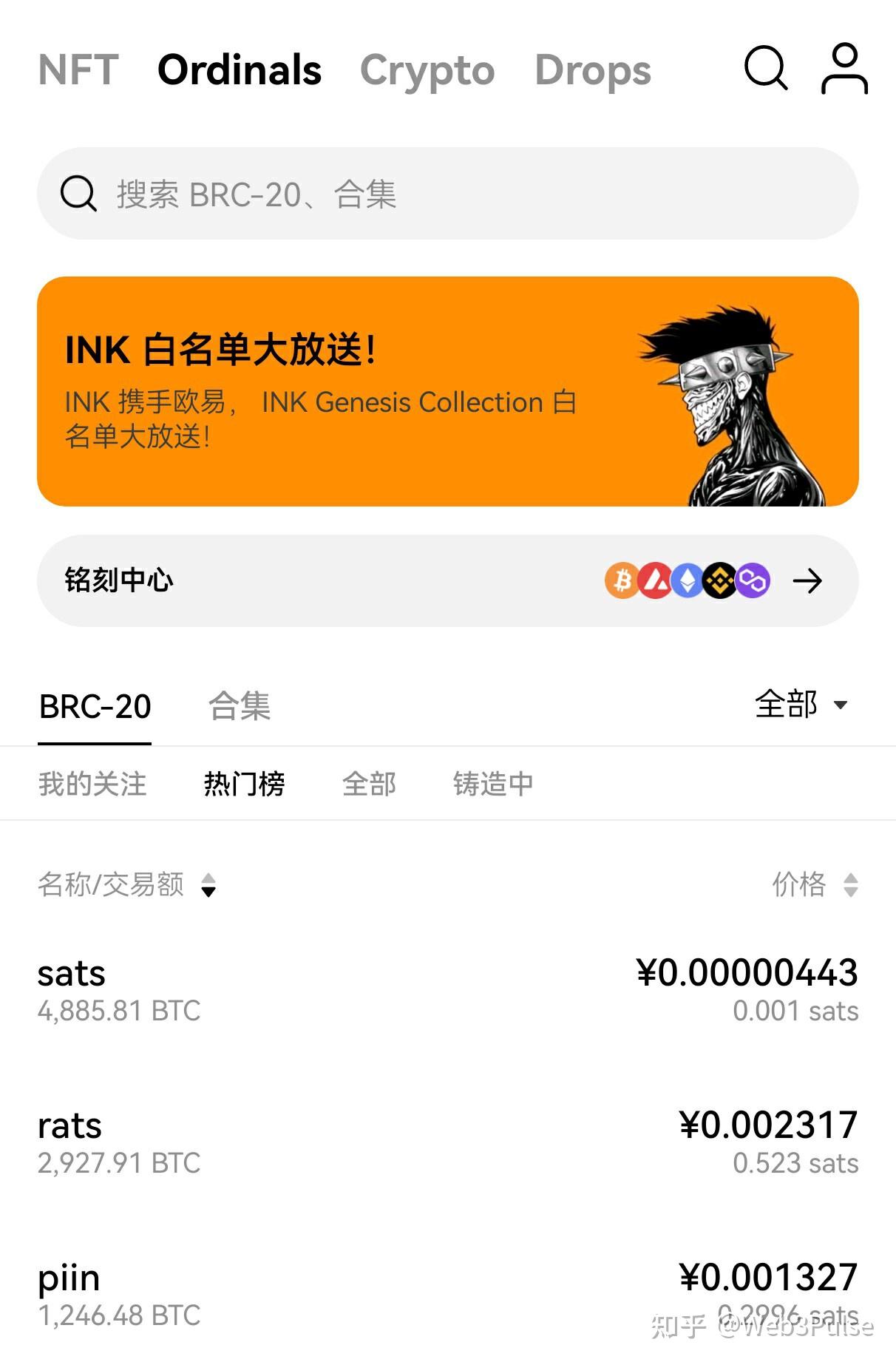Select the Polygon network icon
Viewport: 896px width, 1362px height.
[751, 581]
